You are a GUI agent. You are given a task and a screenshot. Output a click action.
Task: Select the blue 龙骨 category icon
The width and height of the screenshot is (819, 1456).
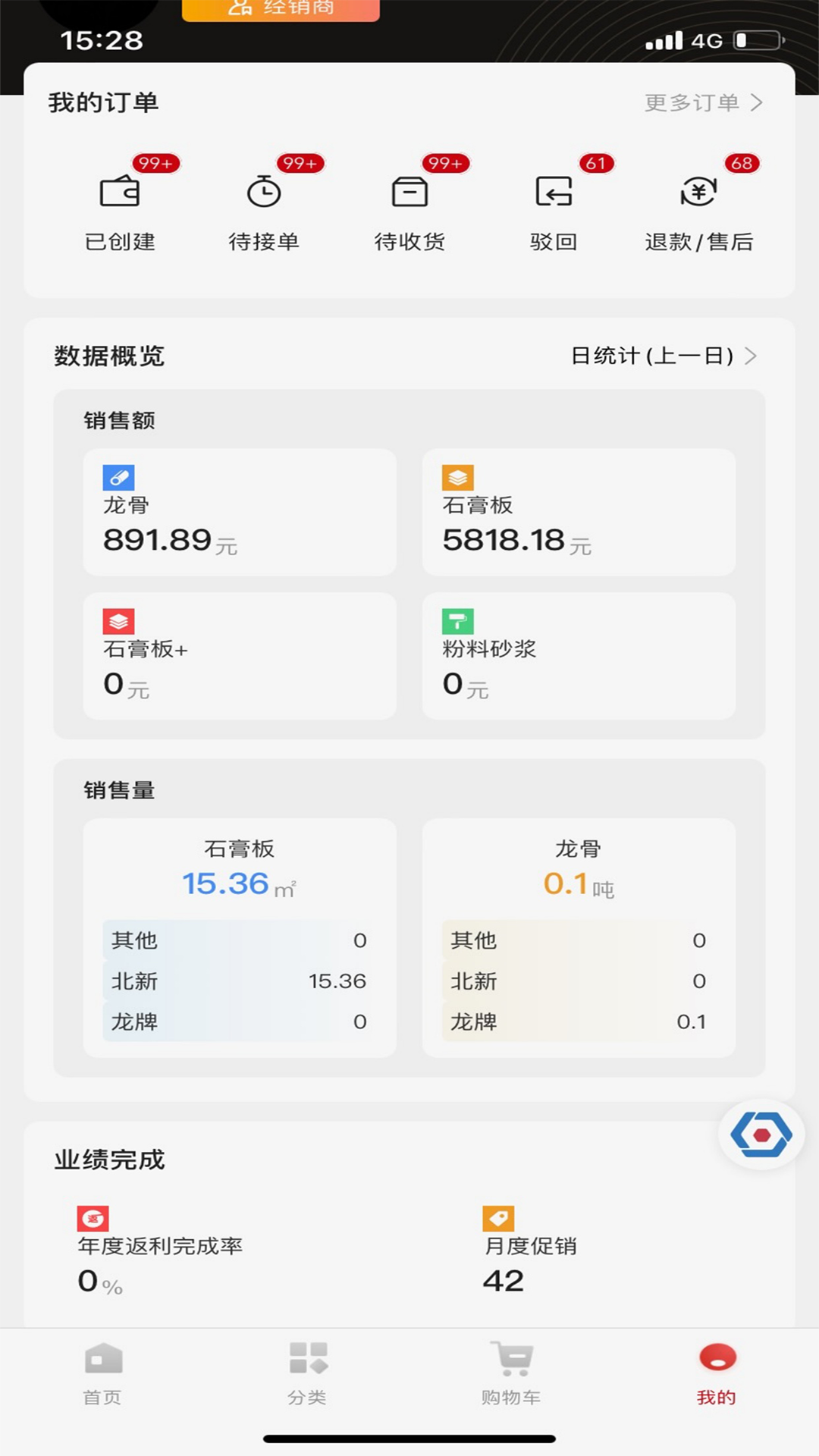pyautogui.click(x=118, y=478)
